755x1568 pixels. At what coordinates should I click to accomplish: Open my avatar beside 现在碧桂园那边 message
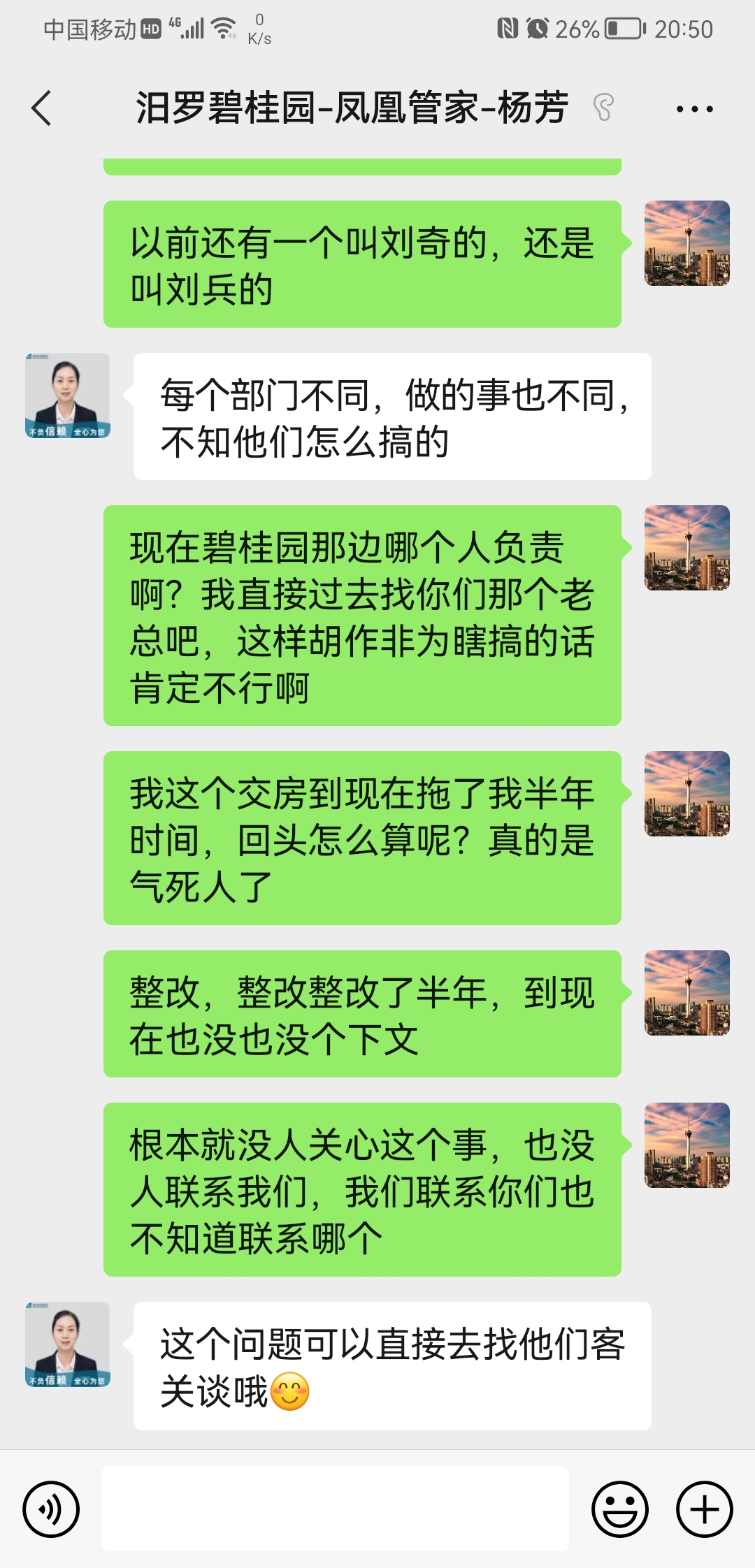pos(686,548)
